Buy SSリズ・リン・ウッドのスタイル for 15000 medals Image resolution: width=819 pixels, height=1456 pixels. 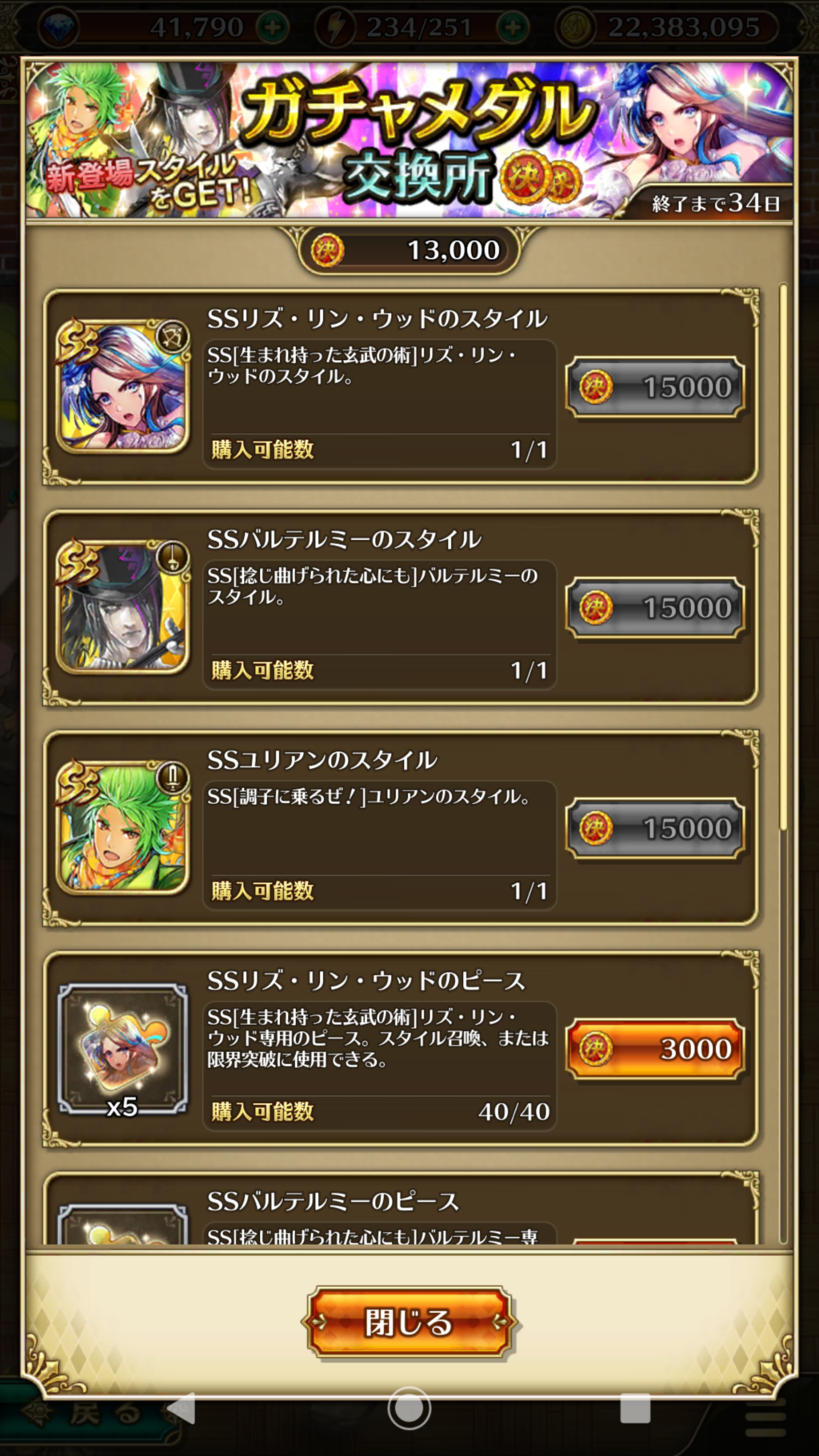[x=655, y=387]
